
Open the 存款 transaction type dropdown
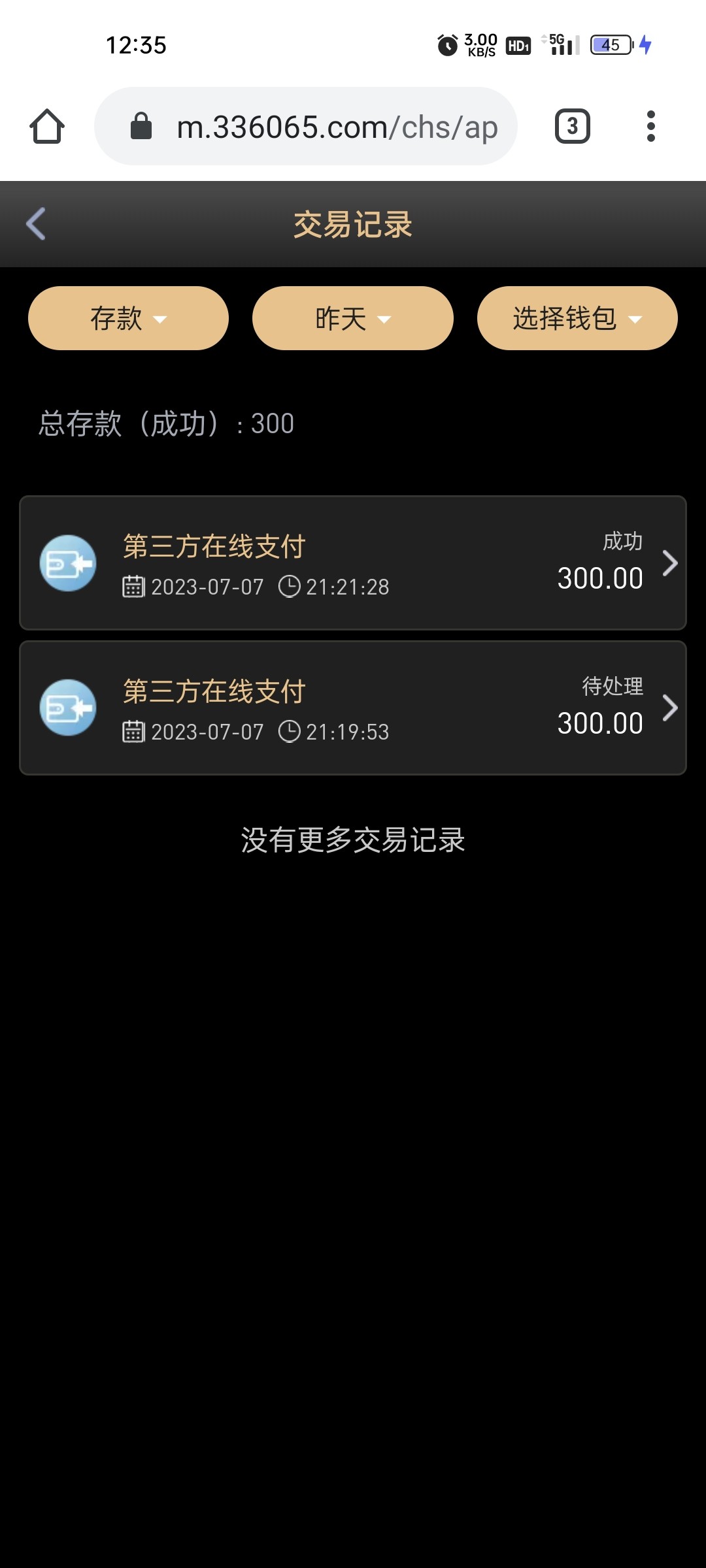pyautogui.click(x=128, y=318)
